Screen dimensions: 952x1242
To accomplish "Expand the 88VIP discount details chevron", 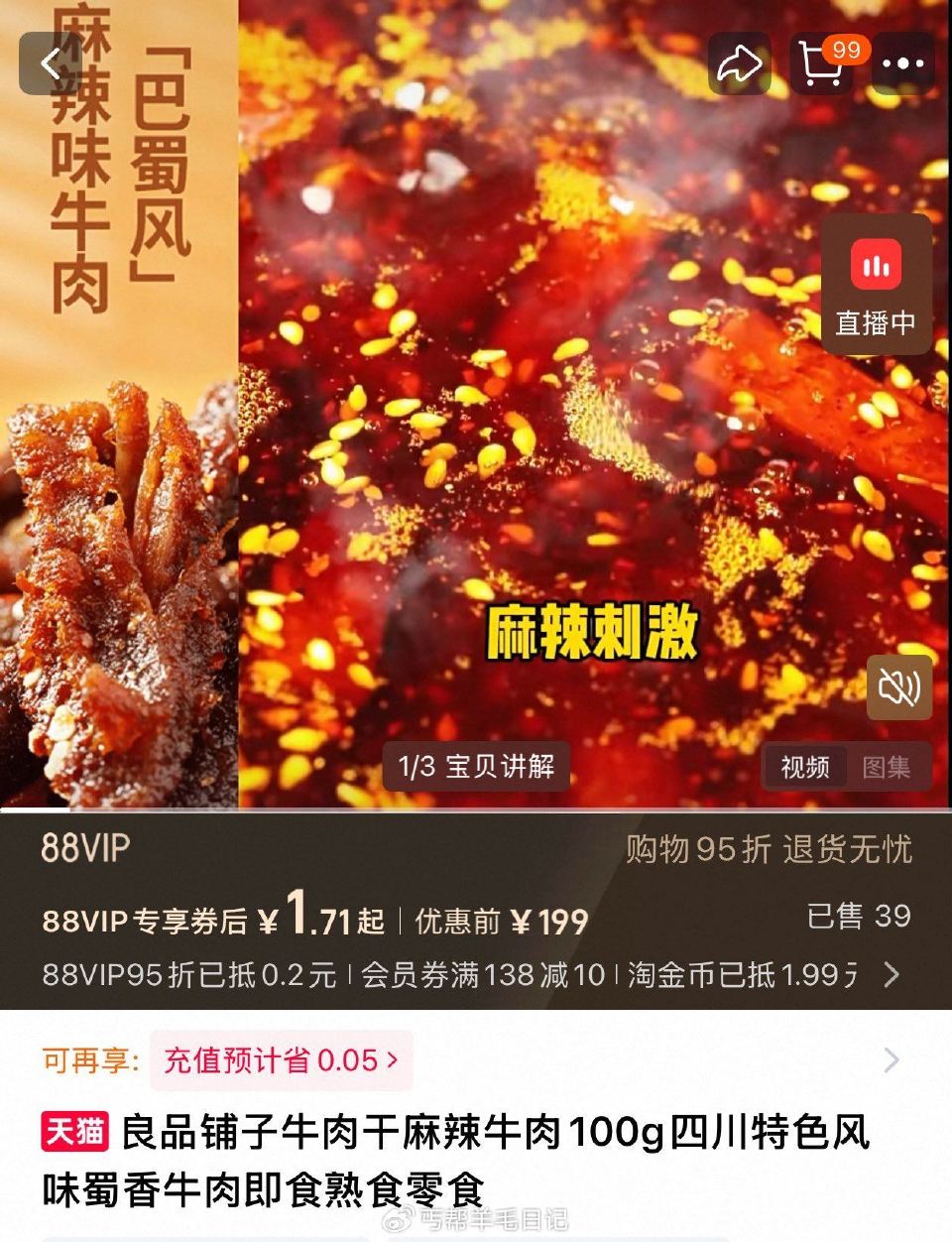I will [x=892, y=974].
